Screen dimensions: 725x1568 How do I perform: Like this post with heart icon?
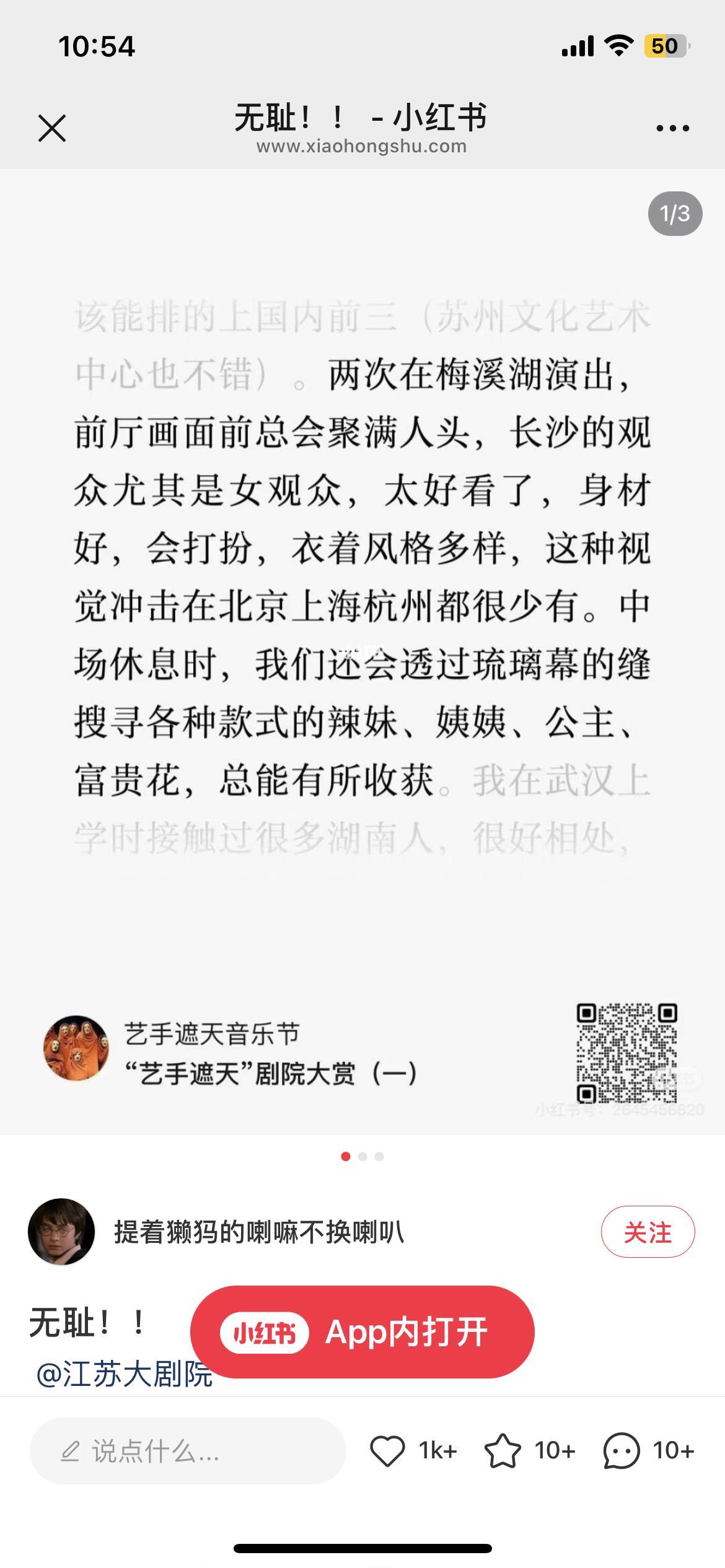tap(388, 1450)
